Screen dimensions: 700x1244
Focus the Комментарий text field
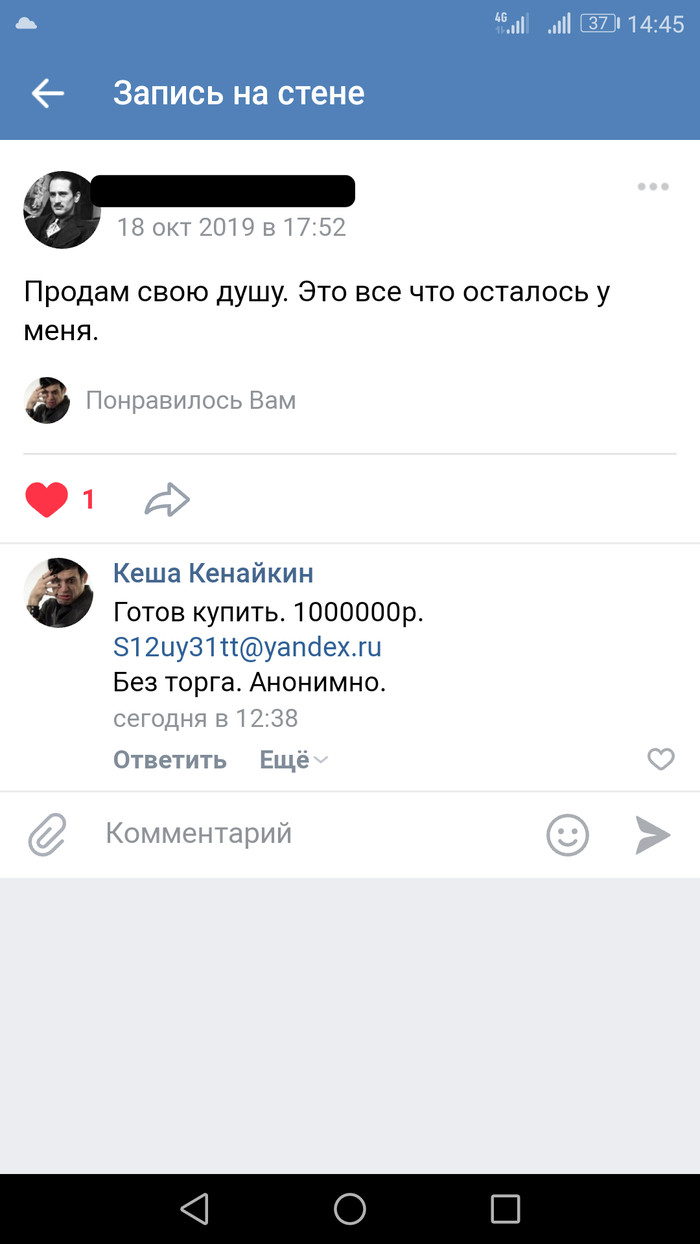click(310, 834)
